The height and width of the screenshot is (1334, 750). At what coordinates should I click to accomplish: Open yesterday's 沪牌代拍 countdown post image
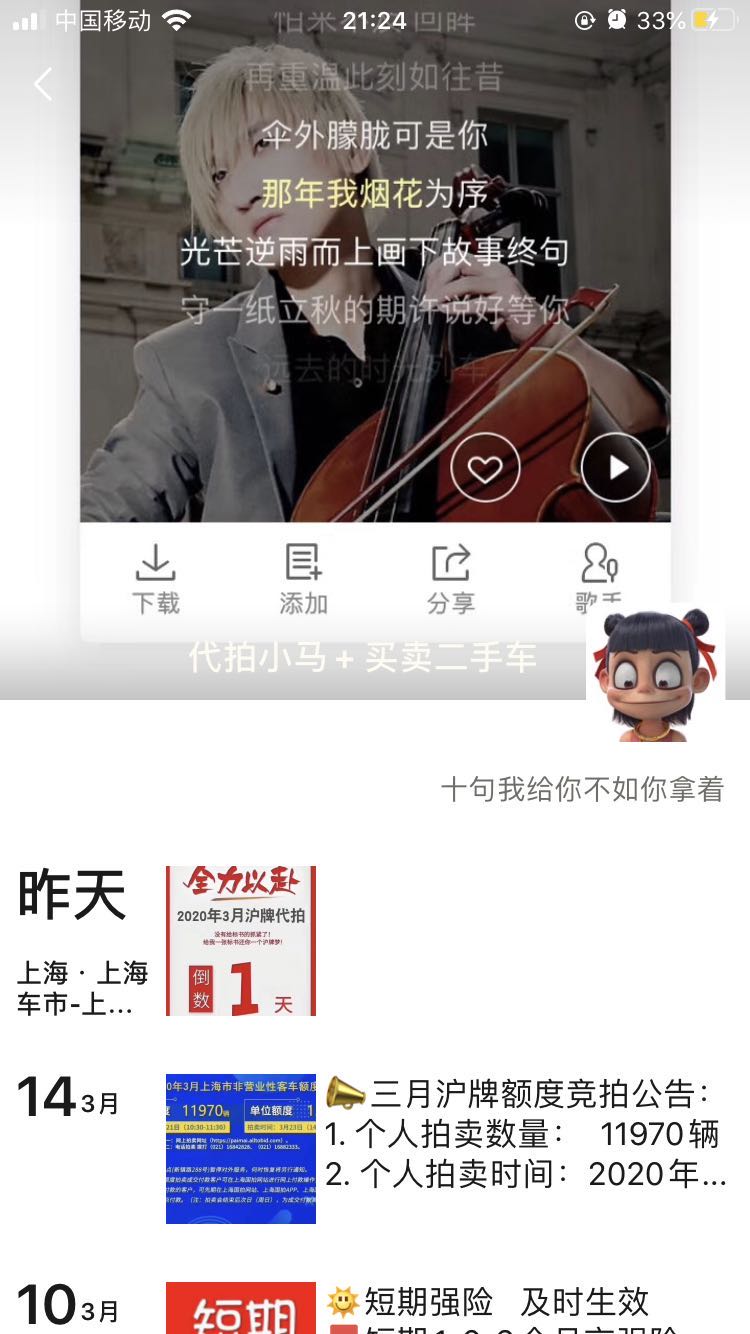point(241,941)
